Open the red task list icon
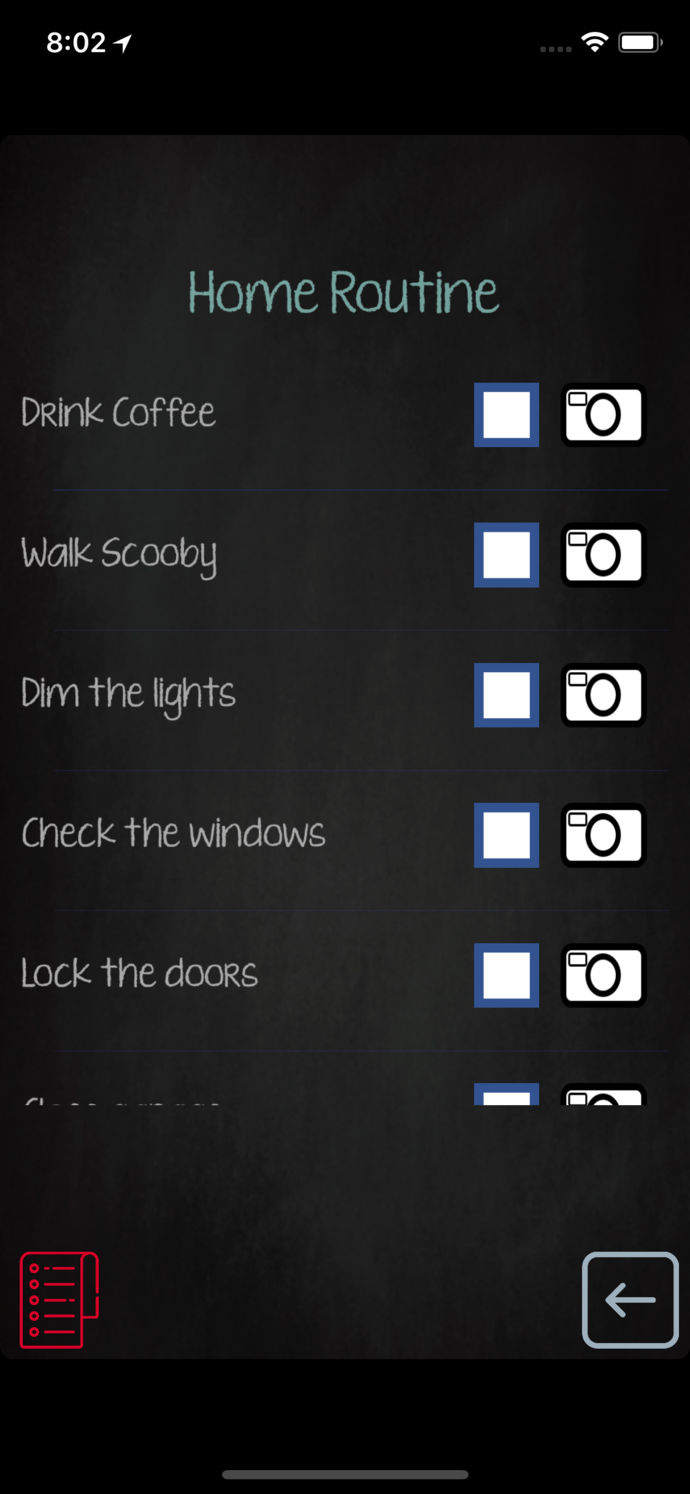Image resolution: width=690 pixels, height=1494 pixels. pos(59,1299)
